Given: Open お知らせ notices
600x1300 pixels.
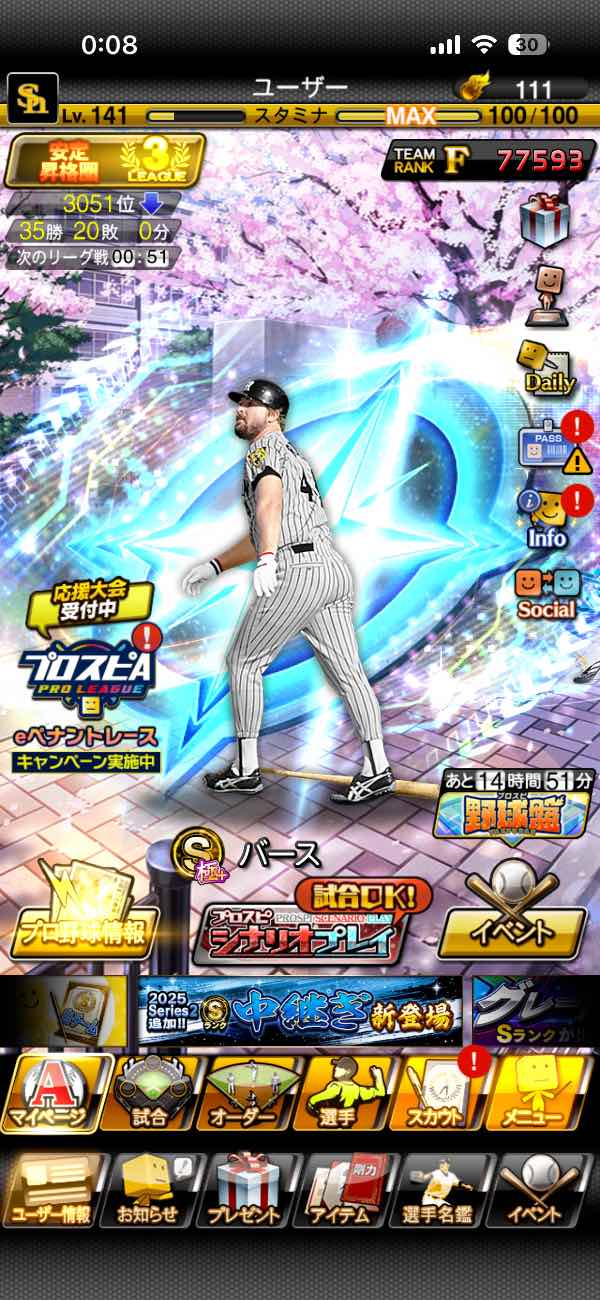Looking at the screenshot, I should [149, 1190].
